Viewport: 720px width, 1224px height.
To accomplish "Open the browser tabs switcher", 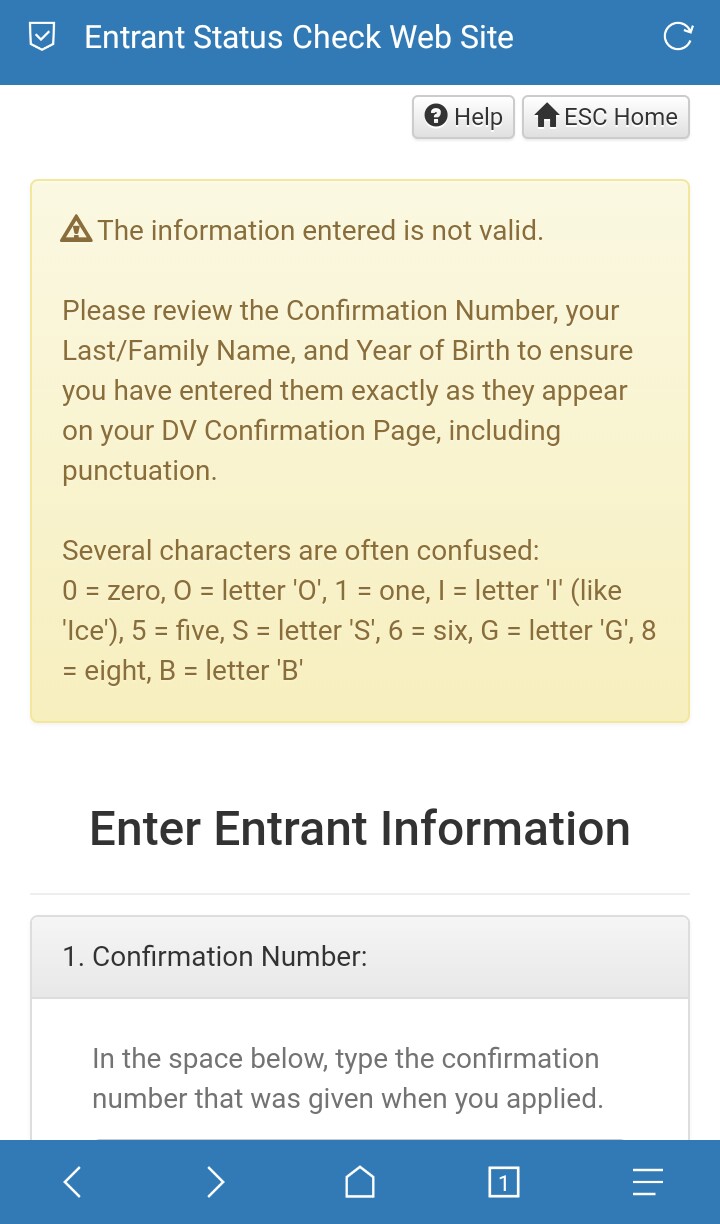I will click(x=504, y=1183).
